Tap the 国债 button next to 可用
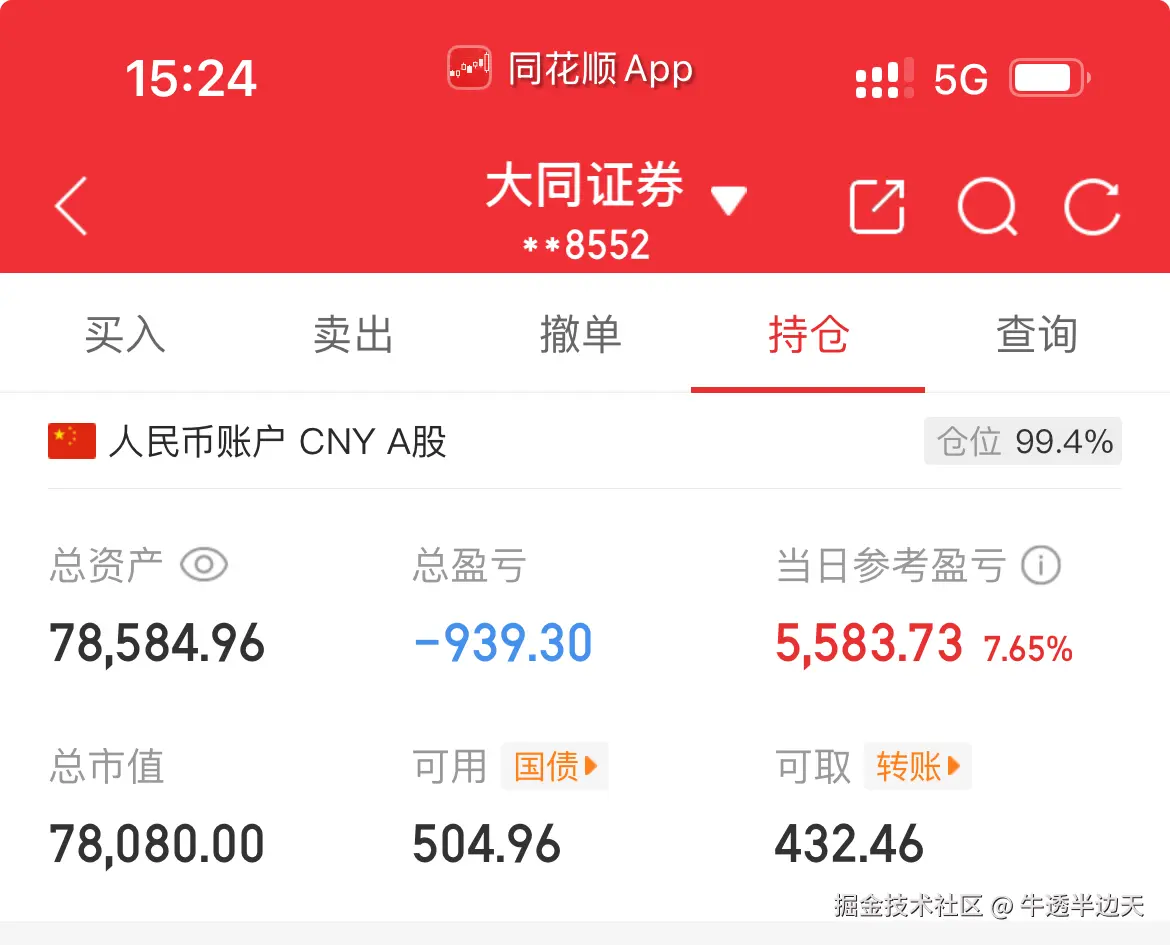The width and height of the screenshot is (1170, 945). (555, 767)
